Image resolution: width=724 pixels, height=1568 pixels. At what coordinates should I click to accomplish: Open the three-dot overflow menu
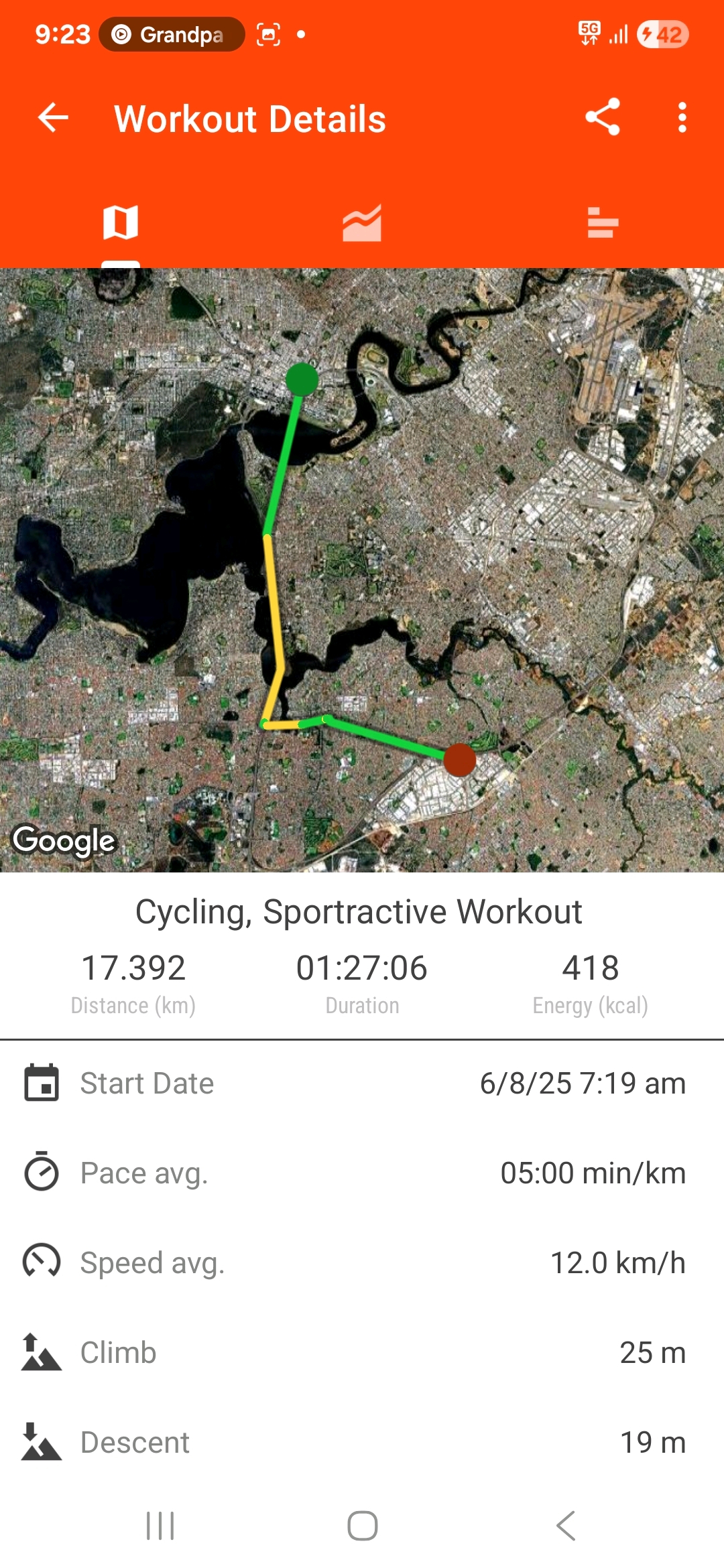pos(682,117)
